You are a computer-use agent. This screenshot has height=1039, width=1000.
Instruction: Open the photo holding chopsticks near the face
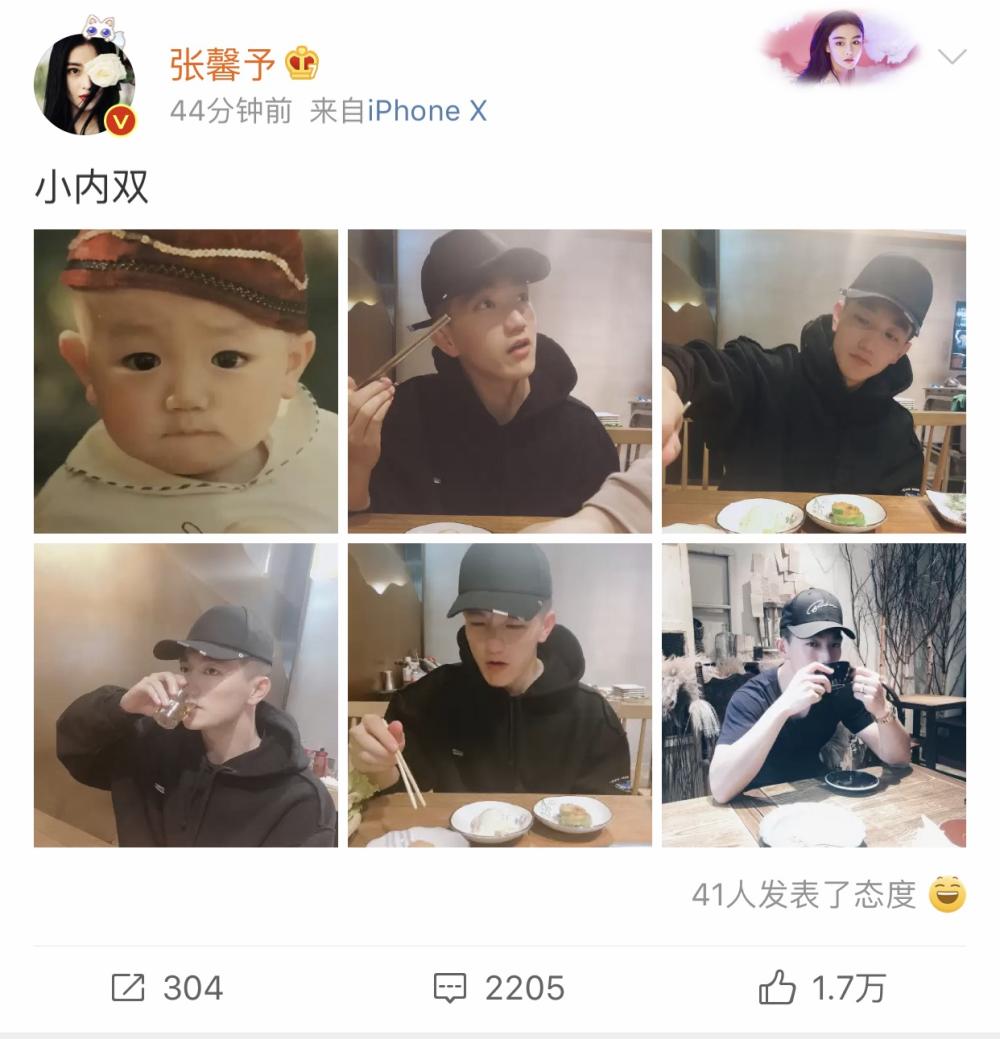point(499,381)
